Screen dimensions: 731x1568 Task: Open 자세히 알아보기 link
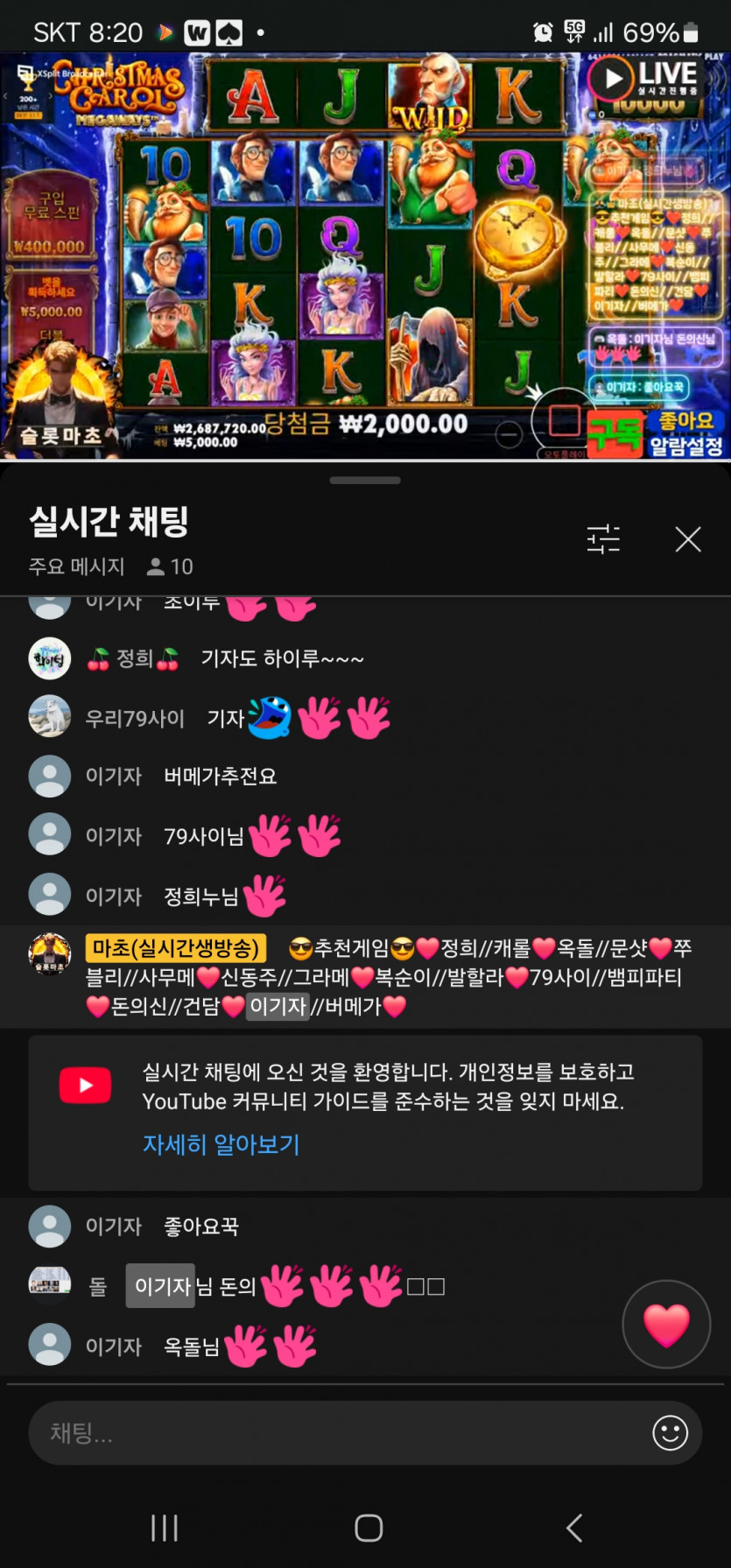pos(221,1144)
